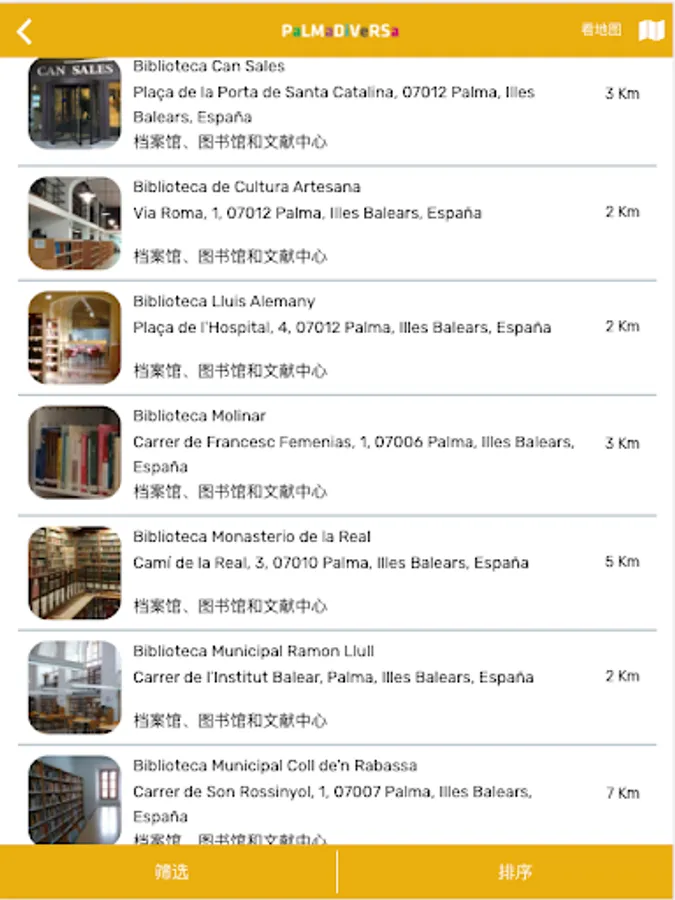
Task: Go back using the top-left arrow
Action: click(25, 31)
